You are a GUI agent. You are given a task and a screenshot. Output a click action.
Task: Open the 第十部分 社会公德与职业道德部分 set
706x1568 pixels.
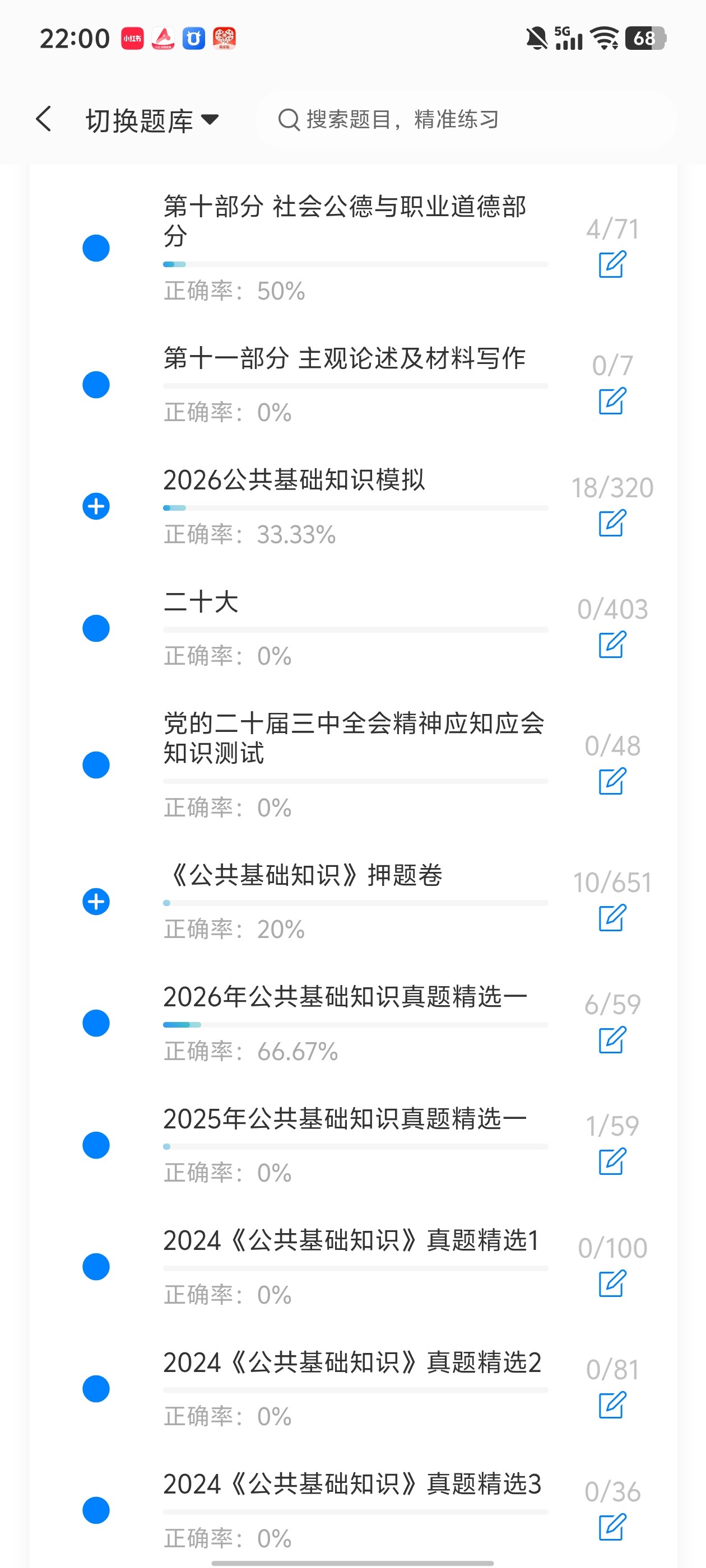(x=345, y=220)
